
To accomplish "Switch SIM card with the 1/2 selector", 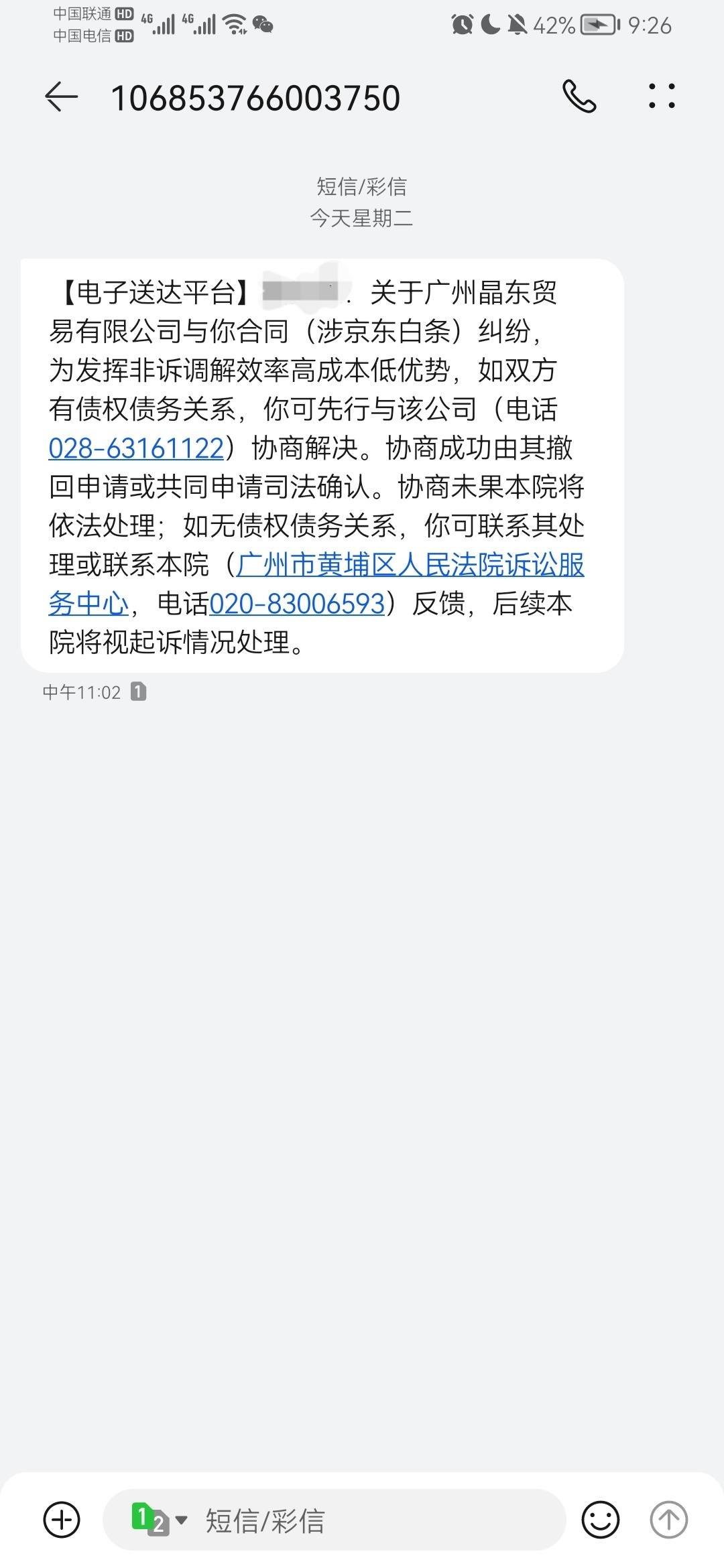I will click(x=160, y=1520).
